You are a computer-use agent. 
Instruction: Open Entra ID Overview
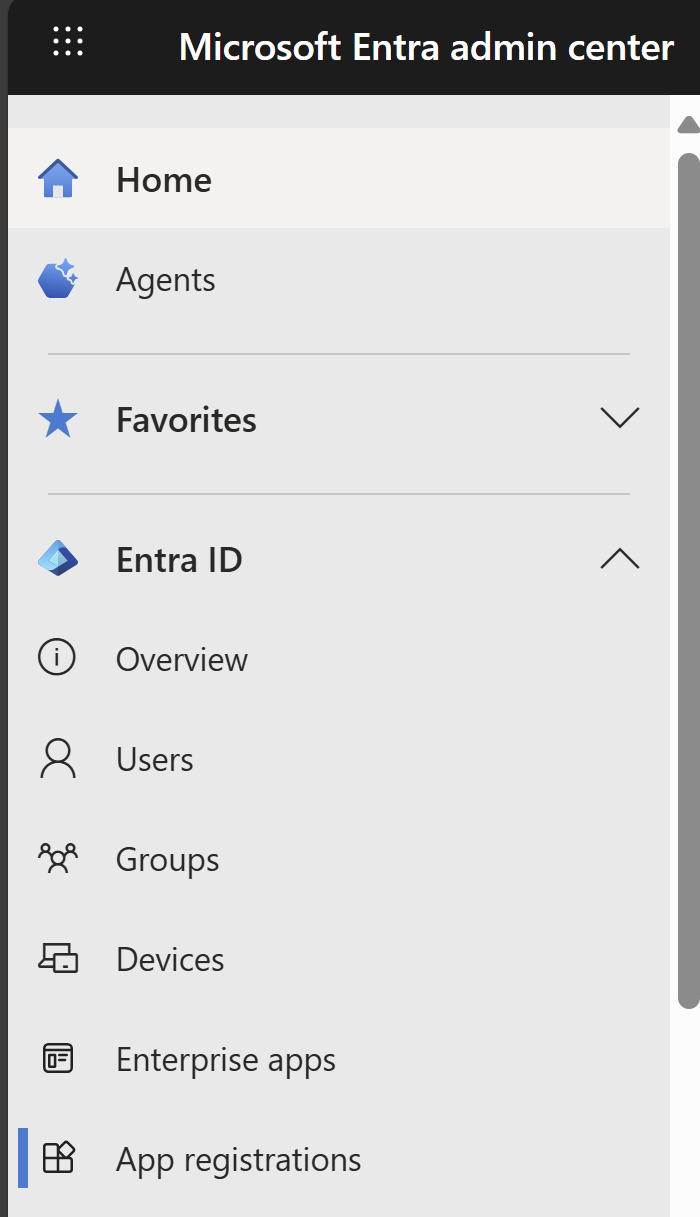(x=339, y=659)
